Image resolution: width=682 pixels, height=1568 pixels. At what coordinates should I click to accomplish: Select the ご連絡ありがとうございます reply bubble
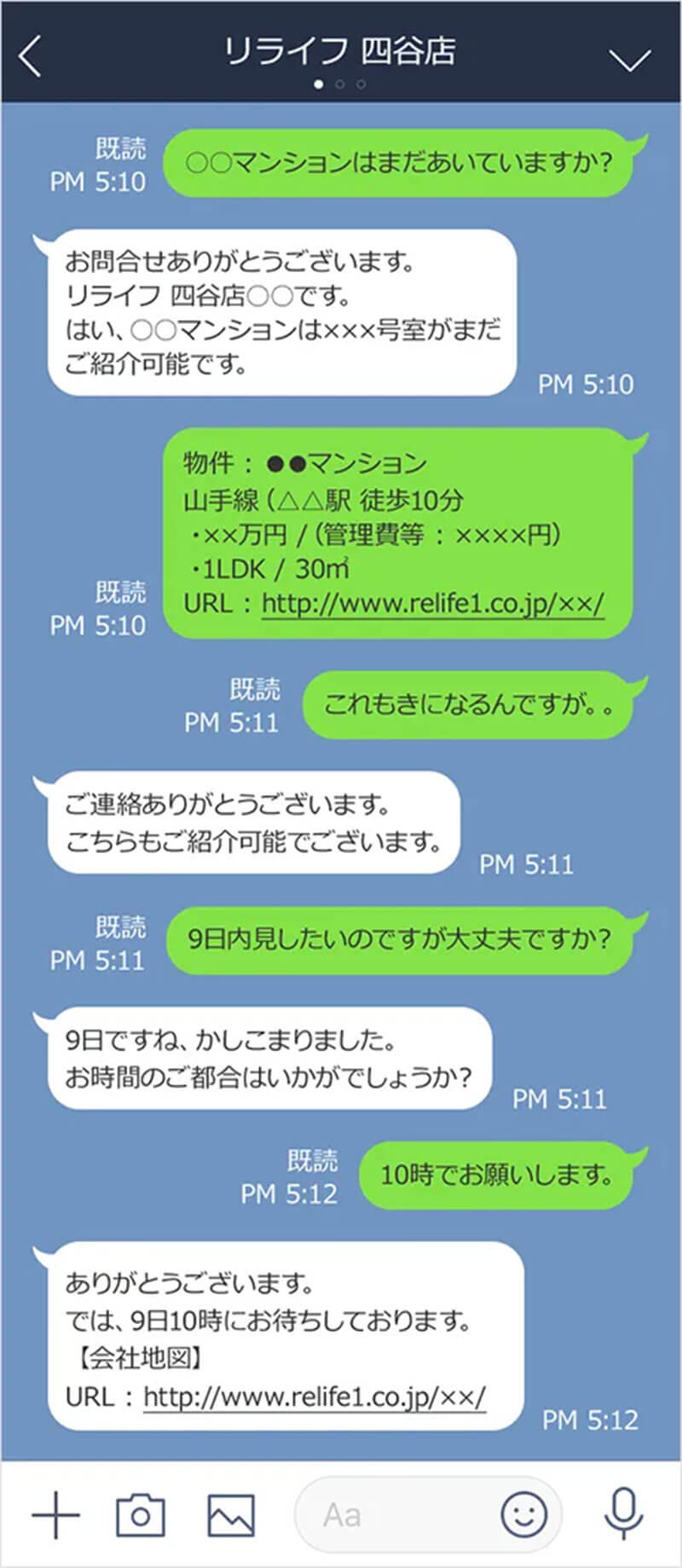(x=254, y=822)
